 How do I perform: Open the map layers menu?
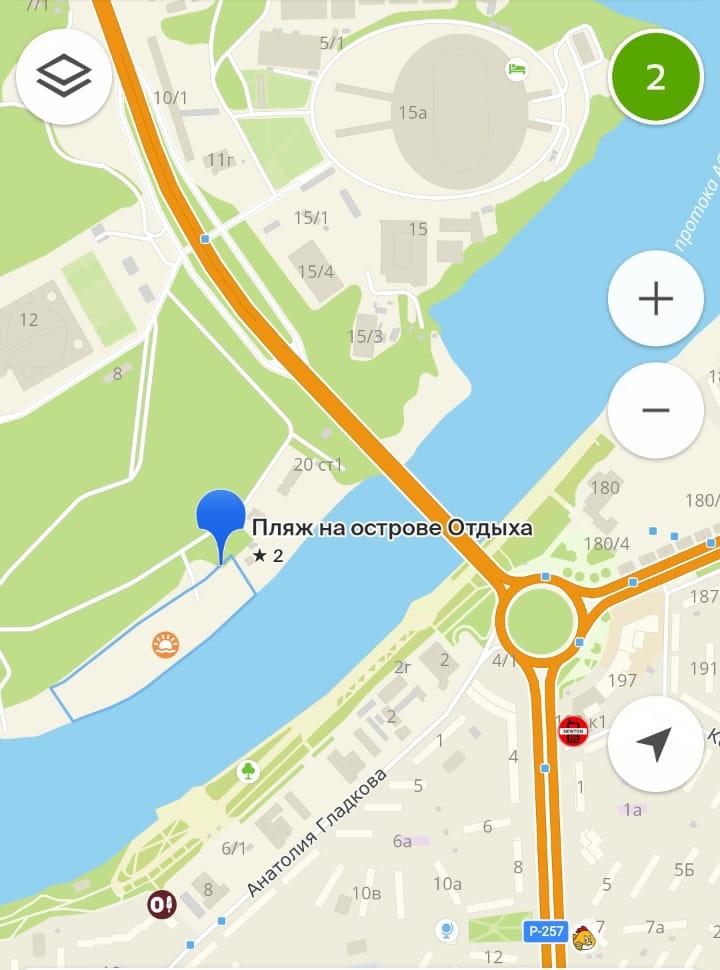pos(64,76)
